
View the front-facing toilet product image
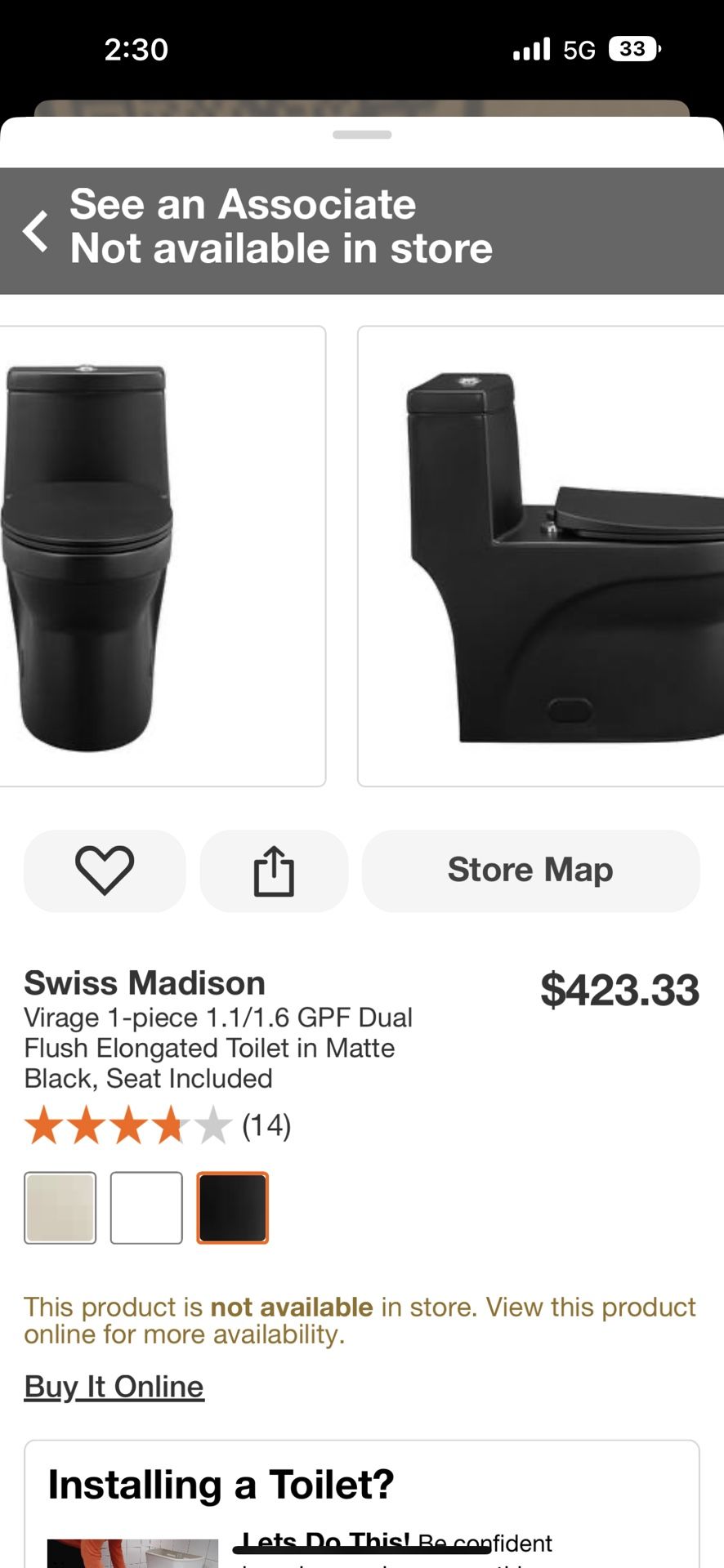[162, 556]
